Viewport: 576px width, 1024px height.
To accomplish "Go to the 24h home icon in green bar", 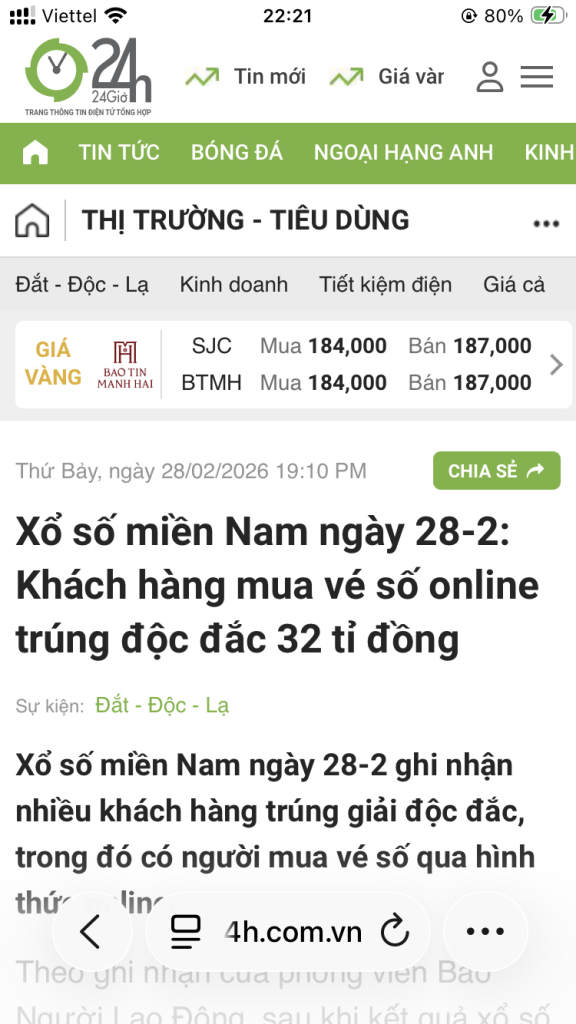I will pos(35,152).
